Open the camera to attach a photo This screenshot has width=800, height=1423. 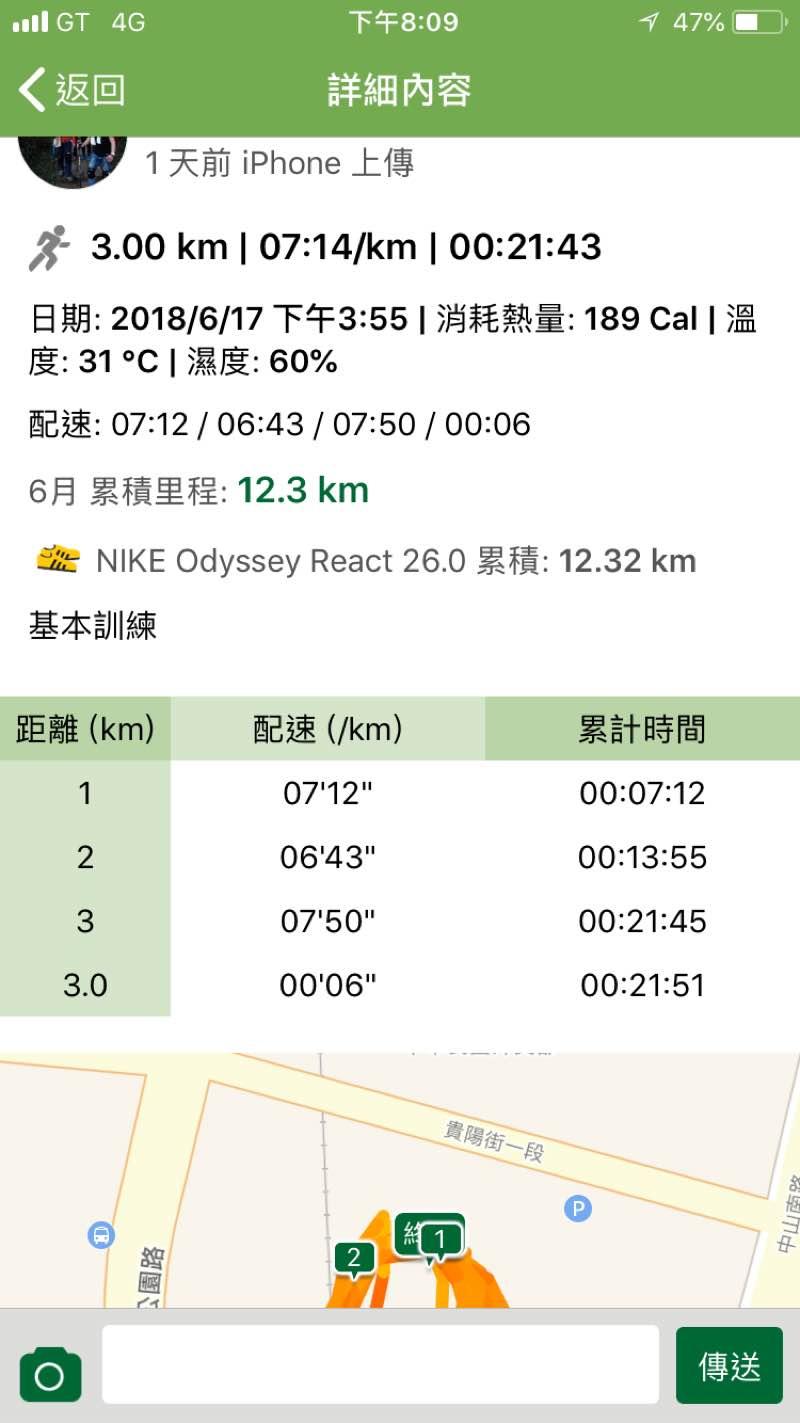point(50,1373)
